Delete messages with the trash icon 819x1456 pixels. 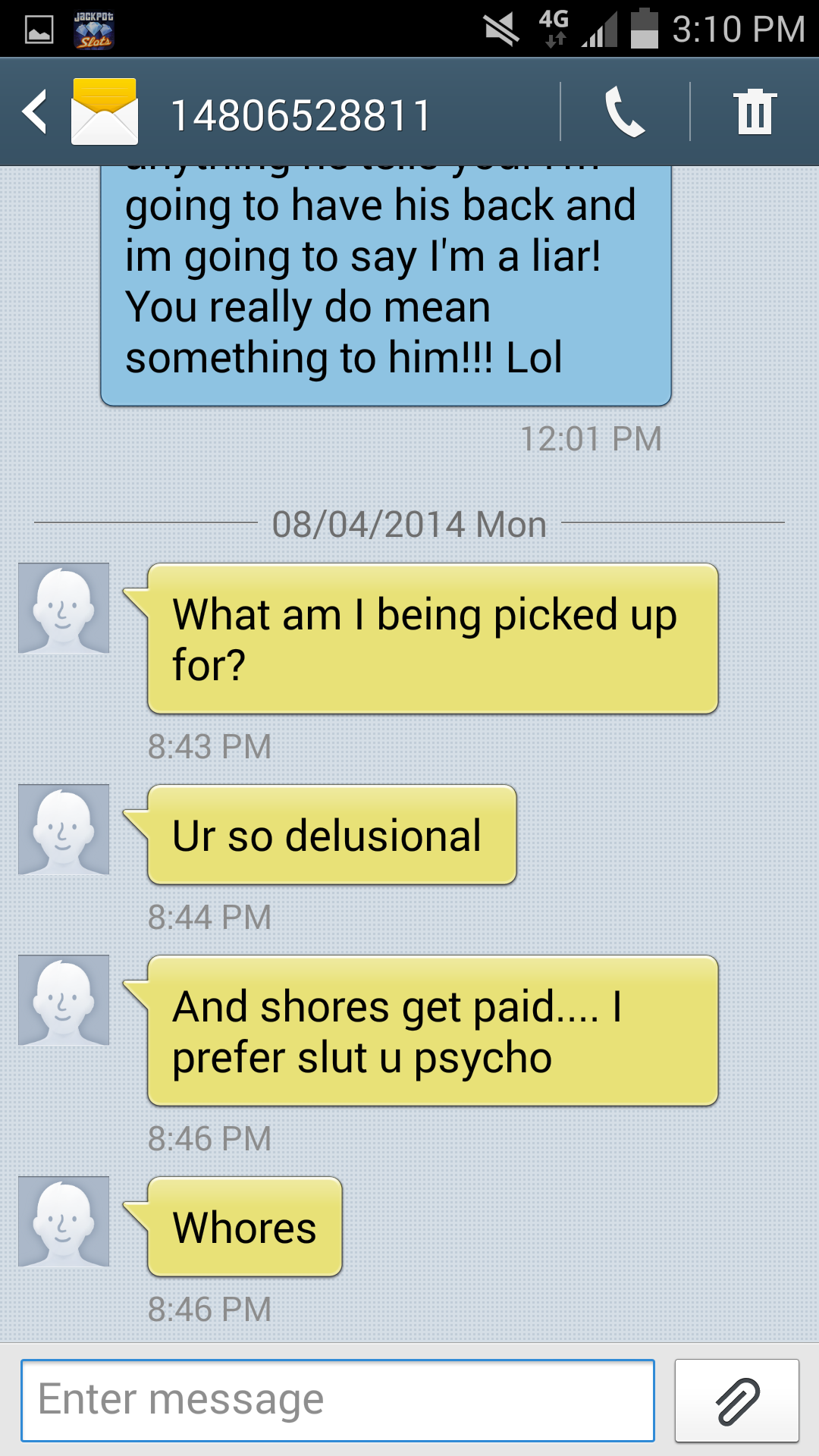755,112
